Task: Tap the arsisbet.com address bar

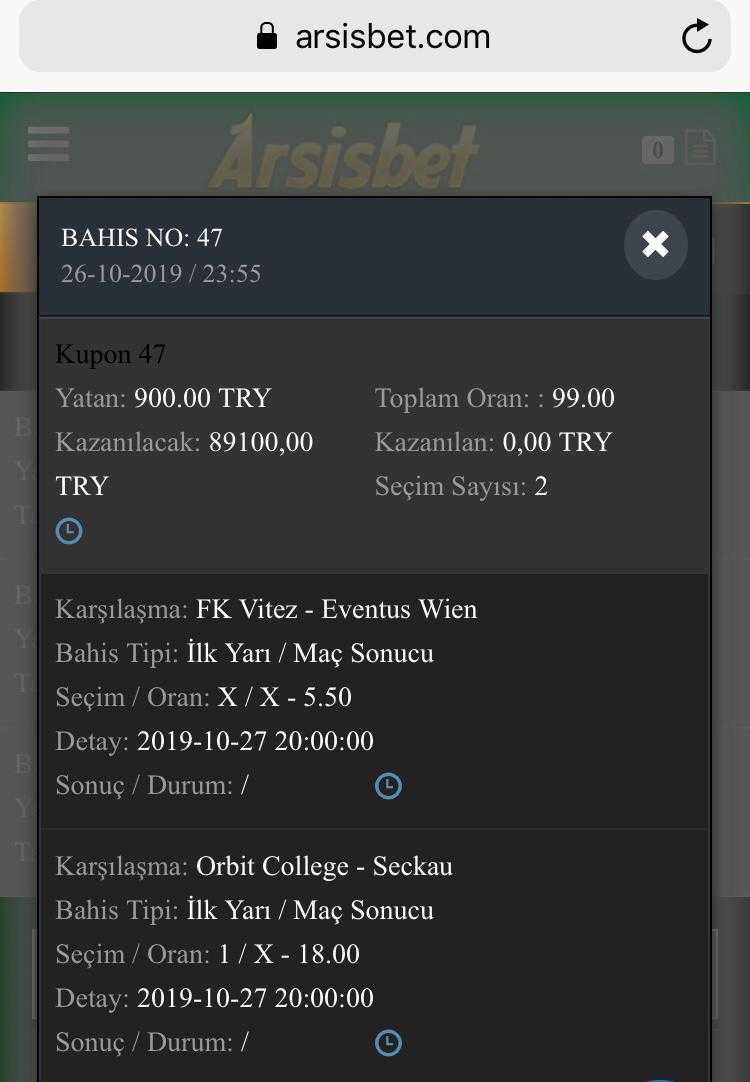Action: point(373,38)
